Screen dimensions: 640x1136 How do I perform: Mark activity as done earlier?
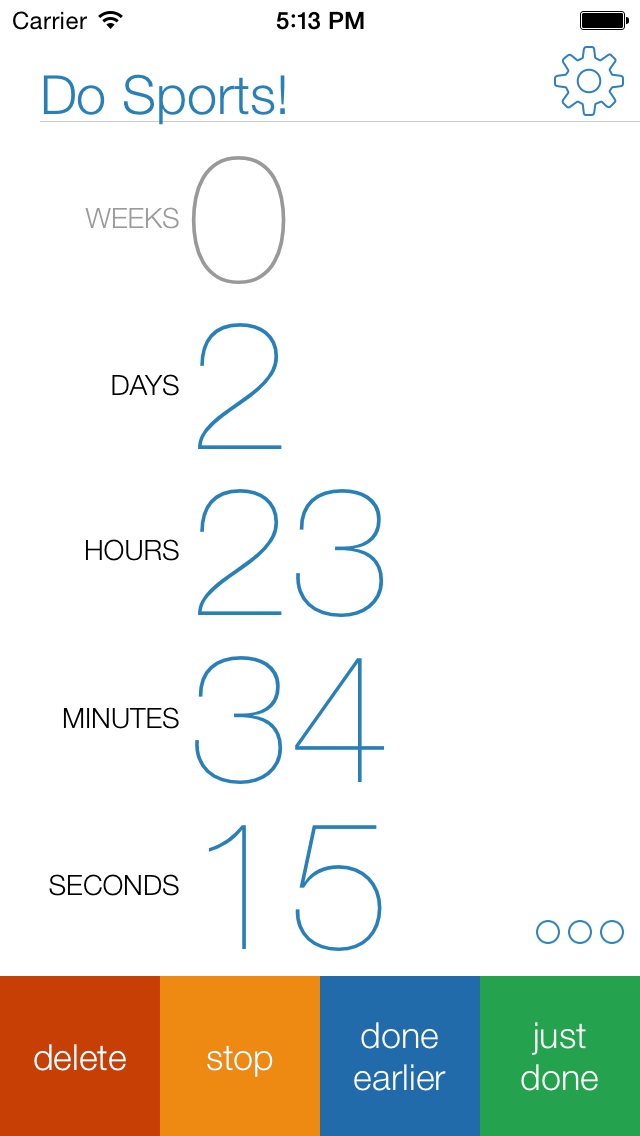click(400, 1056)
